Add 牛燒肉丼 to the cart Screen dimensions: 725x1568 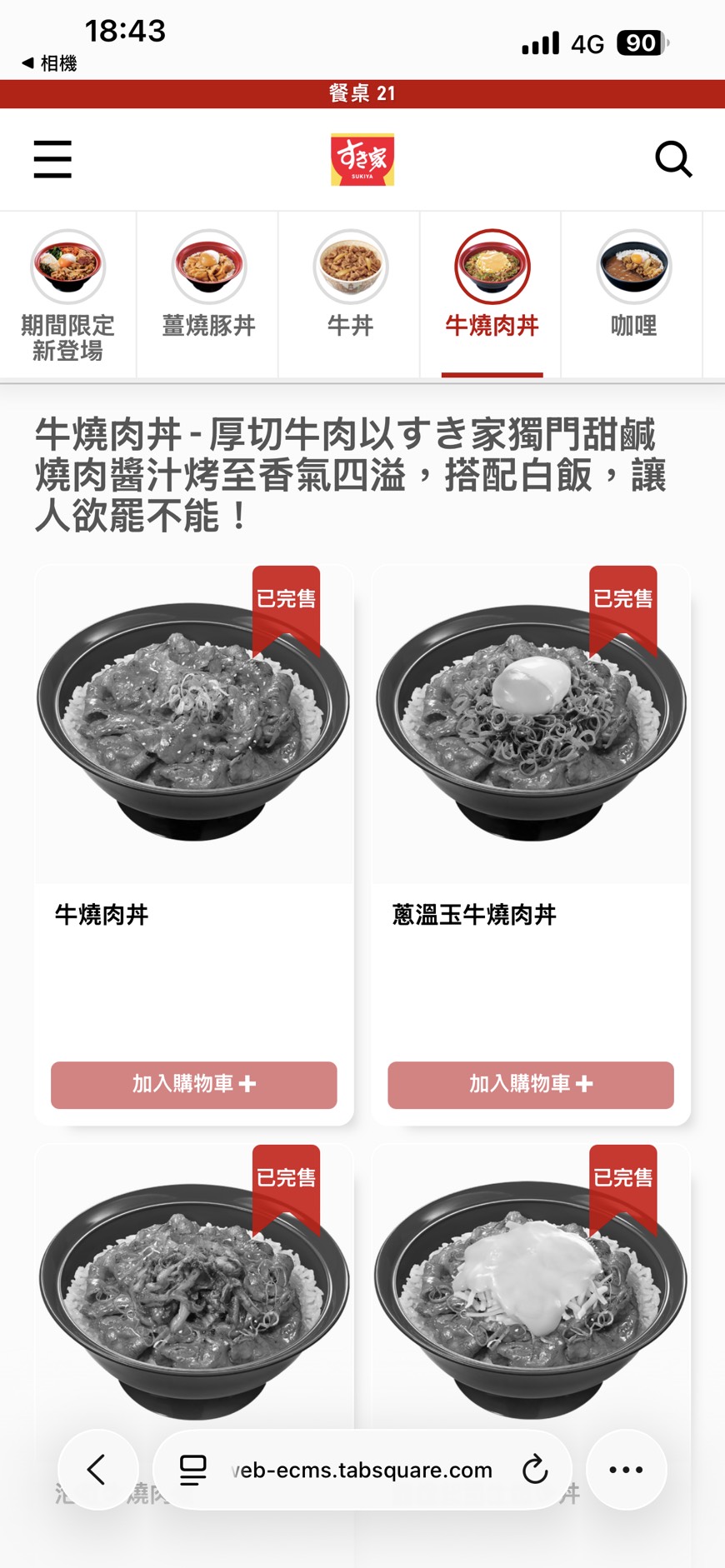click(193, 1084)
